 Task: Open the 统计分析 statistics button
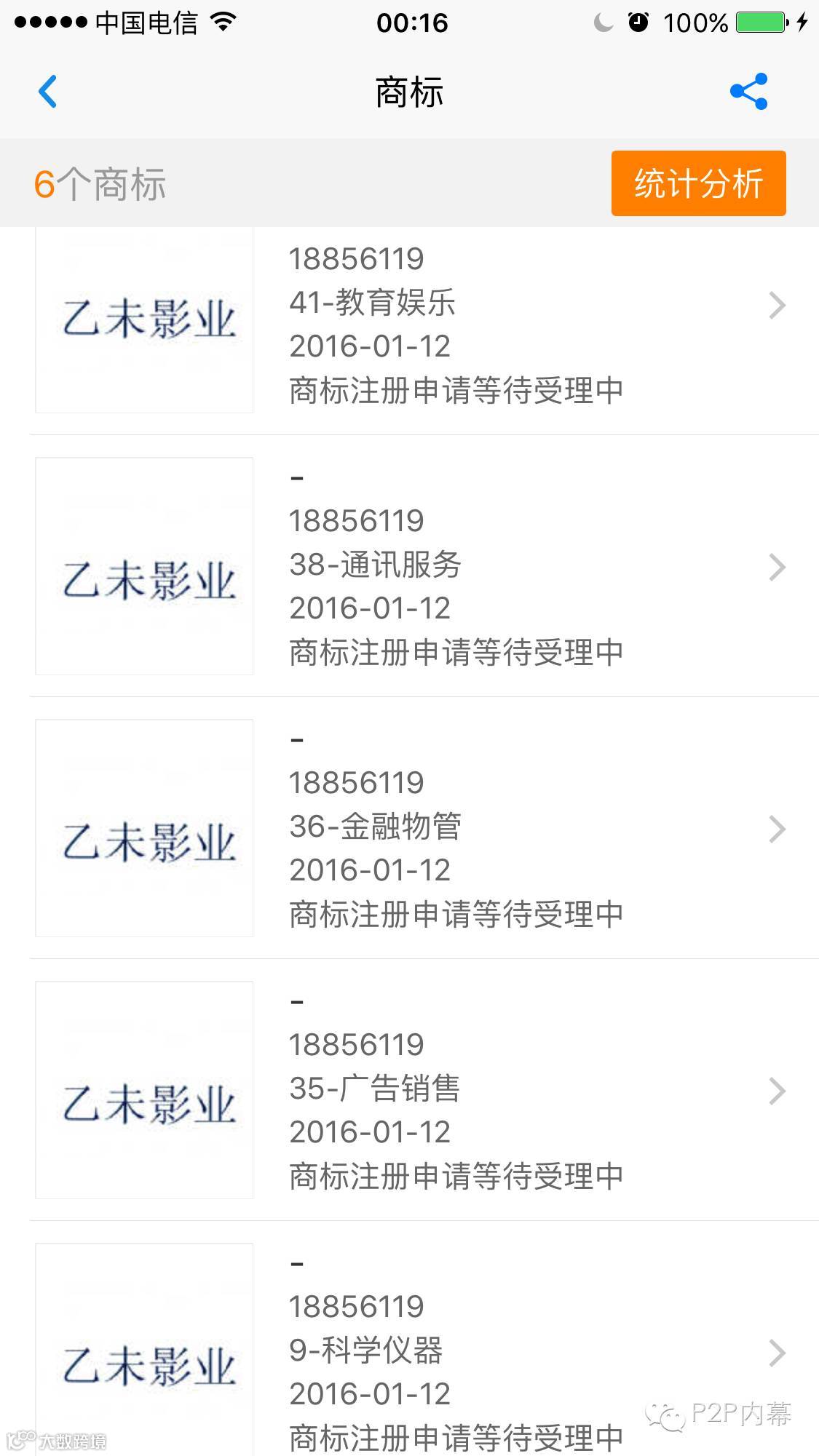(x=698, y=183)
